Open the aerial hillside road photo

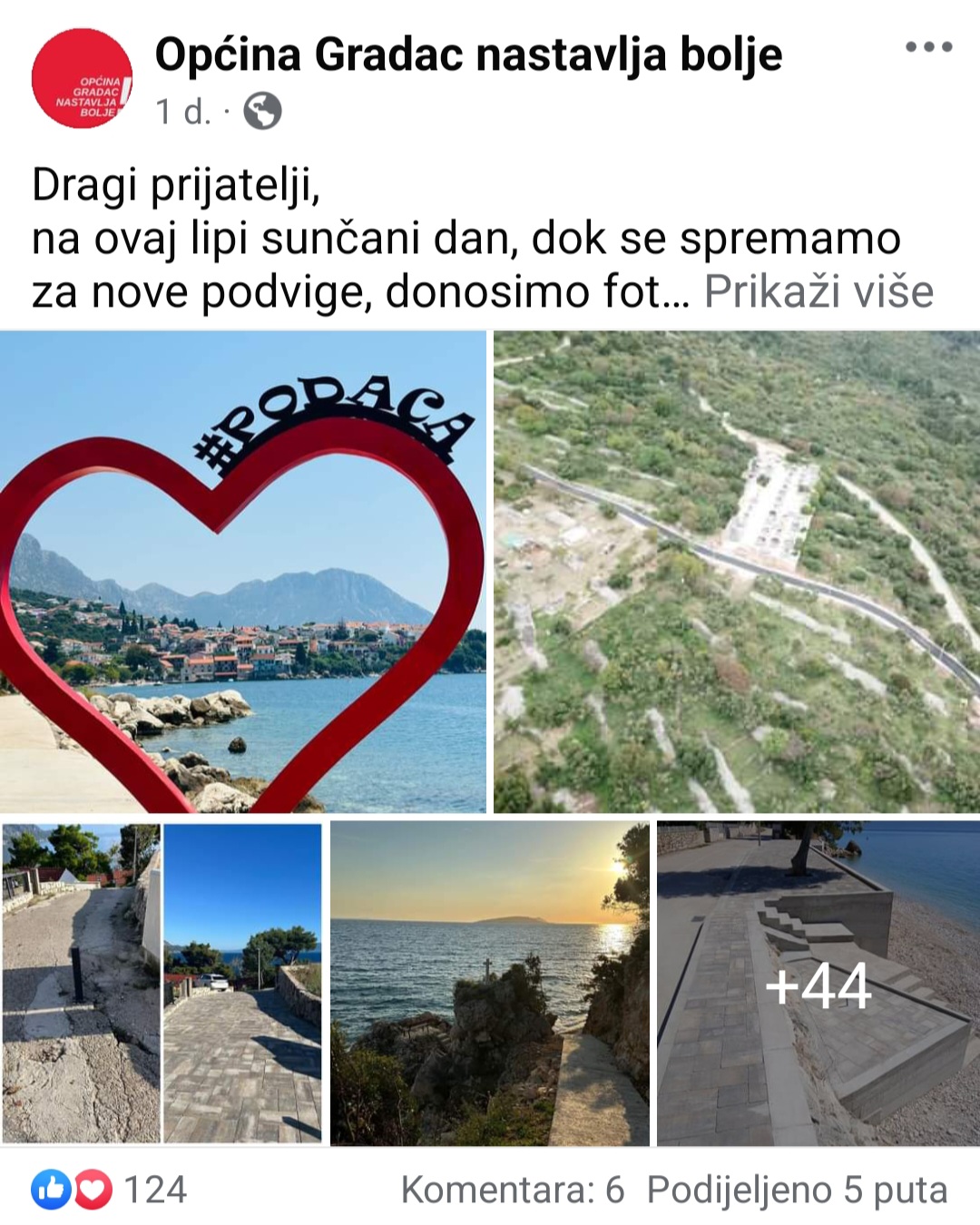pos(736,572)
